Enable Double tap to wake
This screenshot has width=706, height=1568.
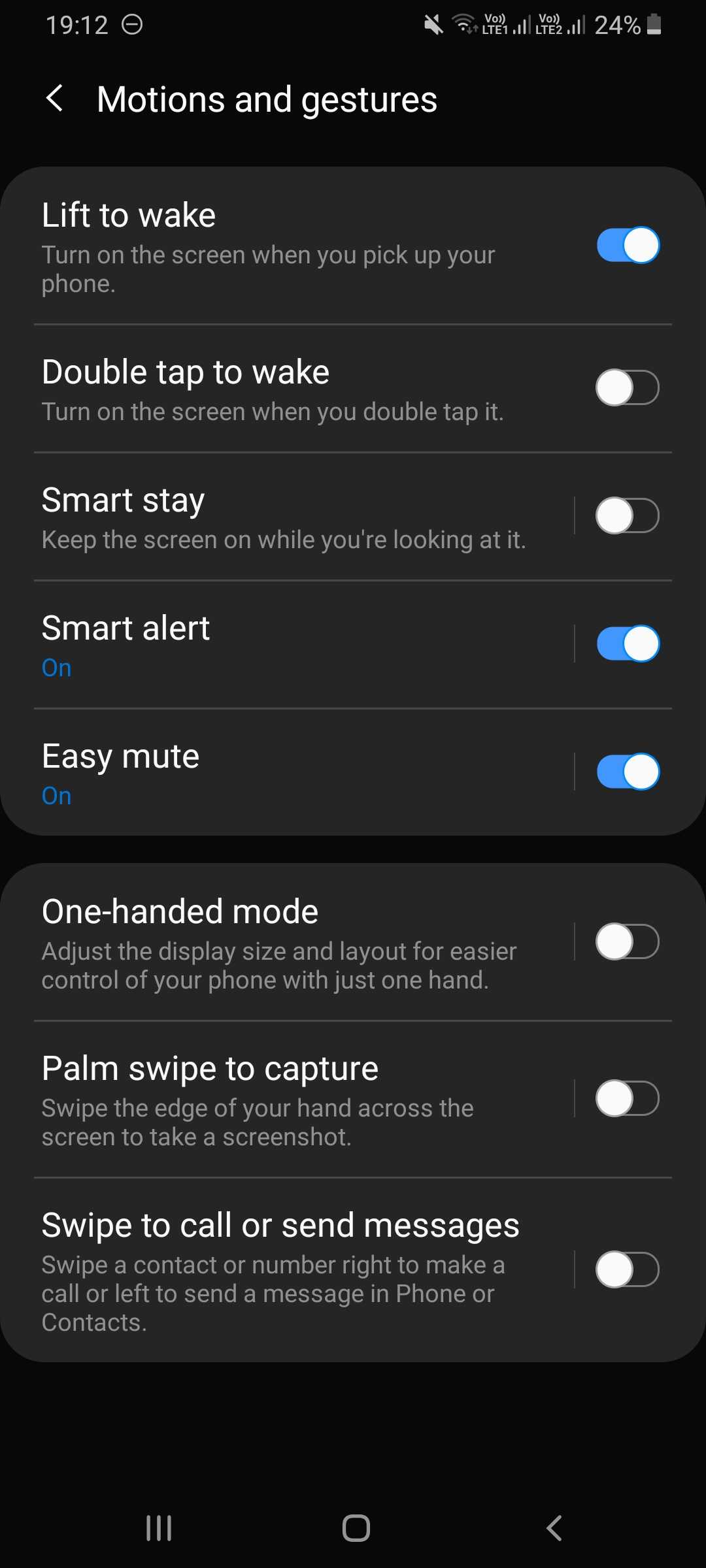(x=628, y=387)
